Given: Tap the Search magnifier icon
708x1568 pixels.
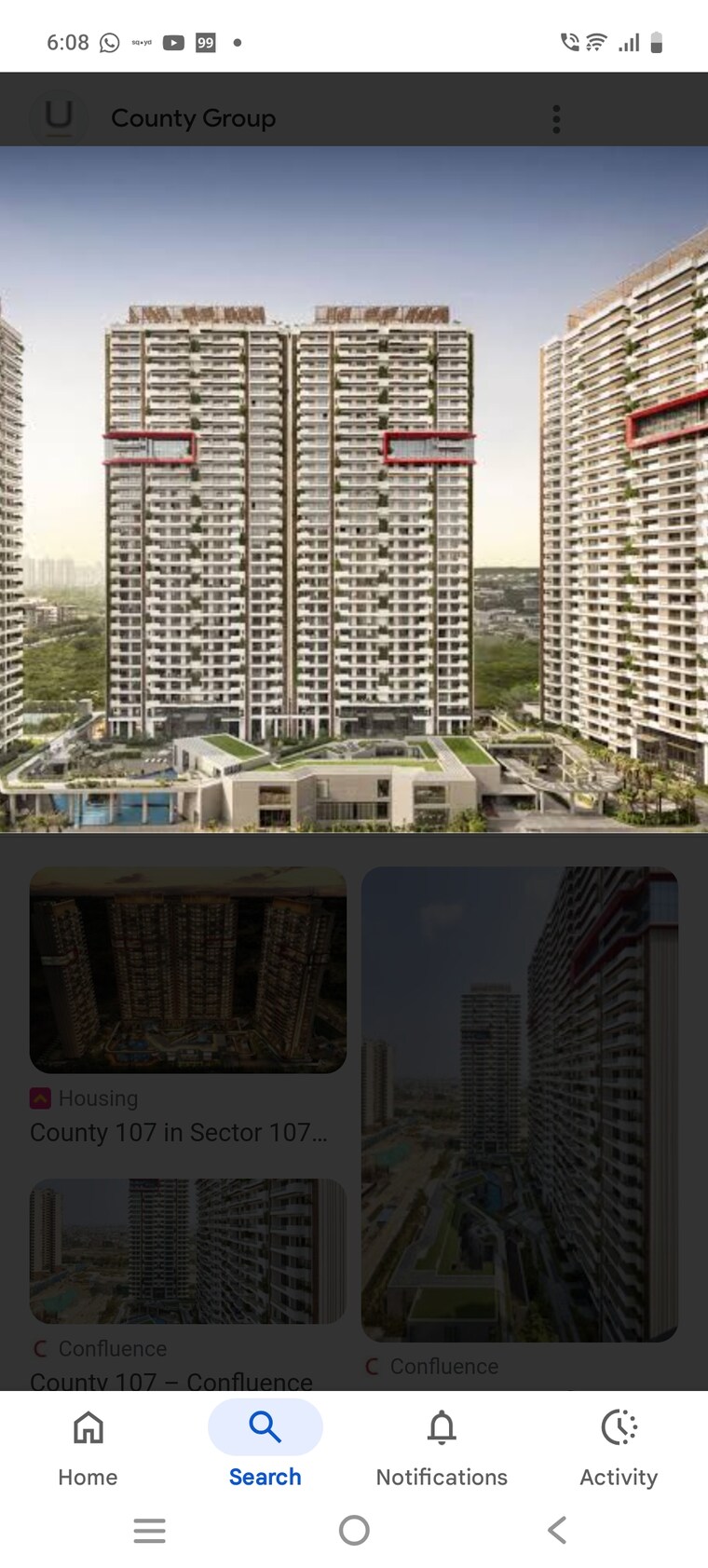Looking at the screenshot, I should tap(264, 1426).
